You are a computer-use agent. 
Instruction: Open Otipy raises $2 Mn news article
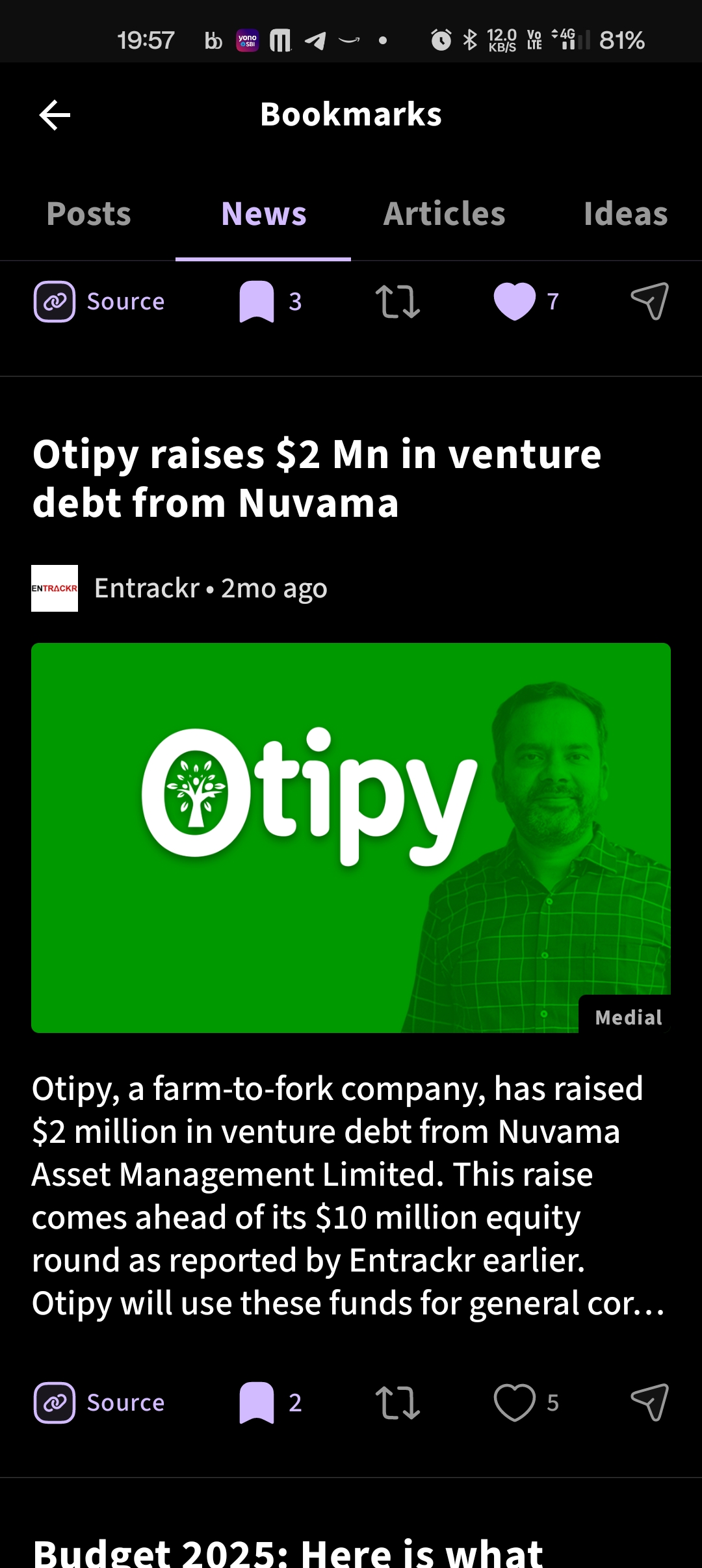click(x=317, y=478)
